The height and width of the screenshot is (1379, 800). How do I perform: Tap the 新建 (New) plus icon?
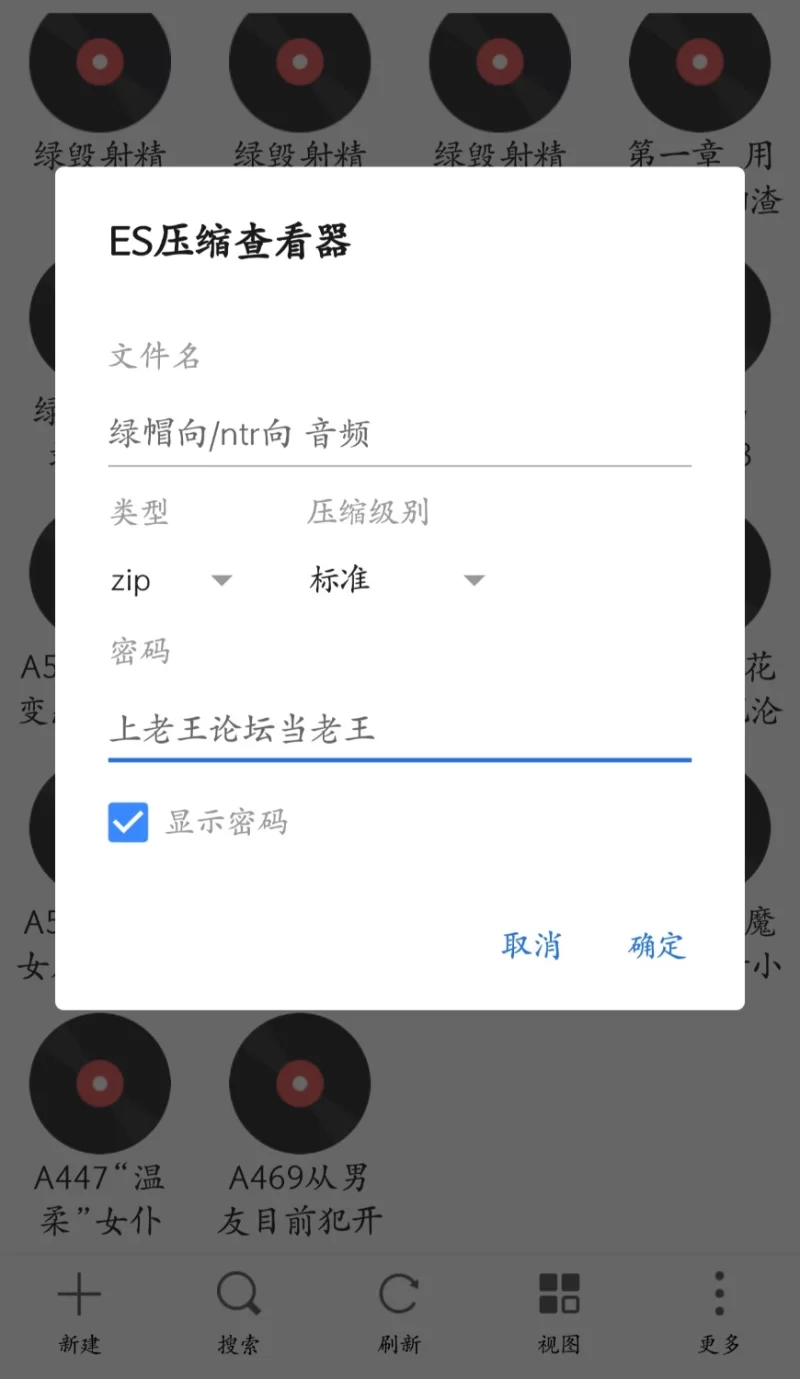(x=79, y=1295)
